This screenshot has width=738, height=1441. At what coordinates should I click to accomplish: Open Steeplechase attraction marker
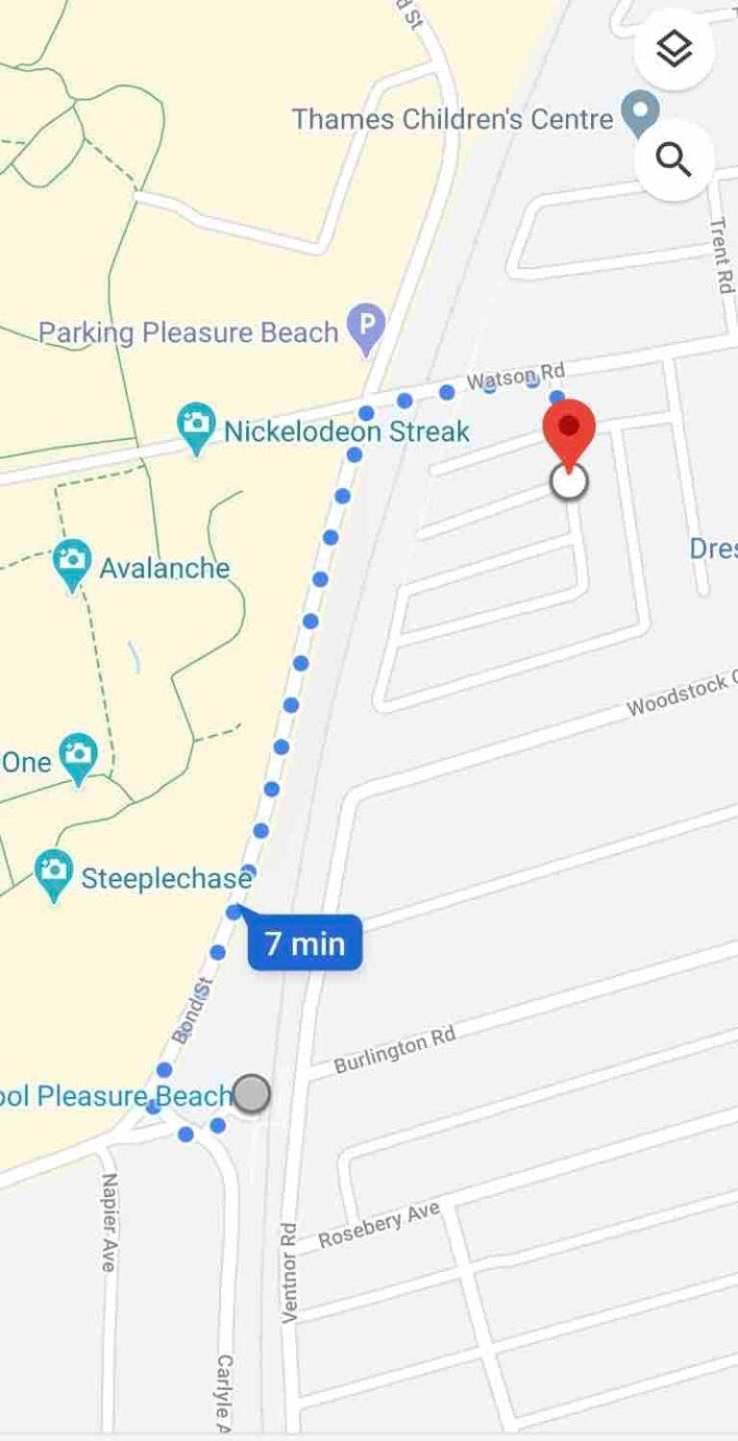pyautogui.click(x=54, y=874)
